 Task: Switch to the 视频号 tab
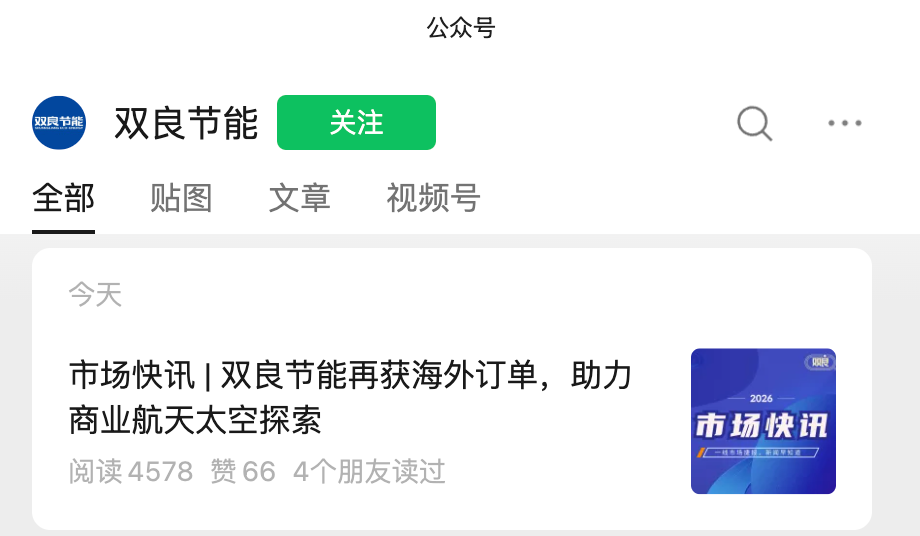click(433, 198)
